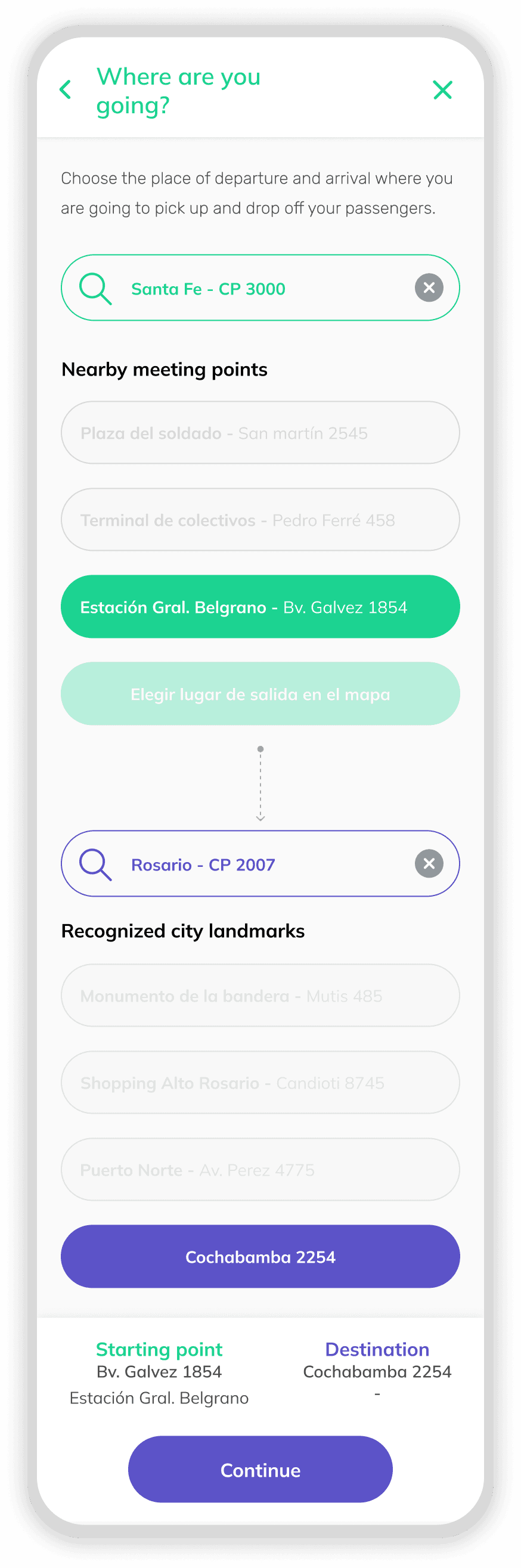Pick Monumento de la bandera landmark

pos(260,996)
